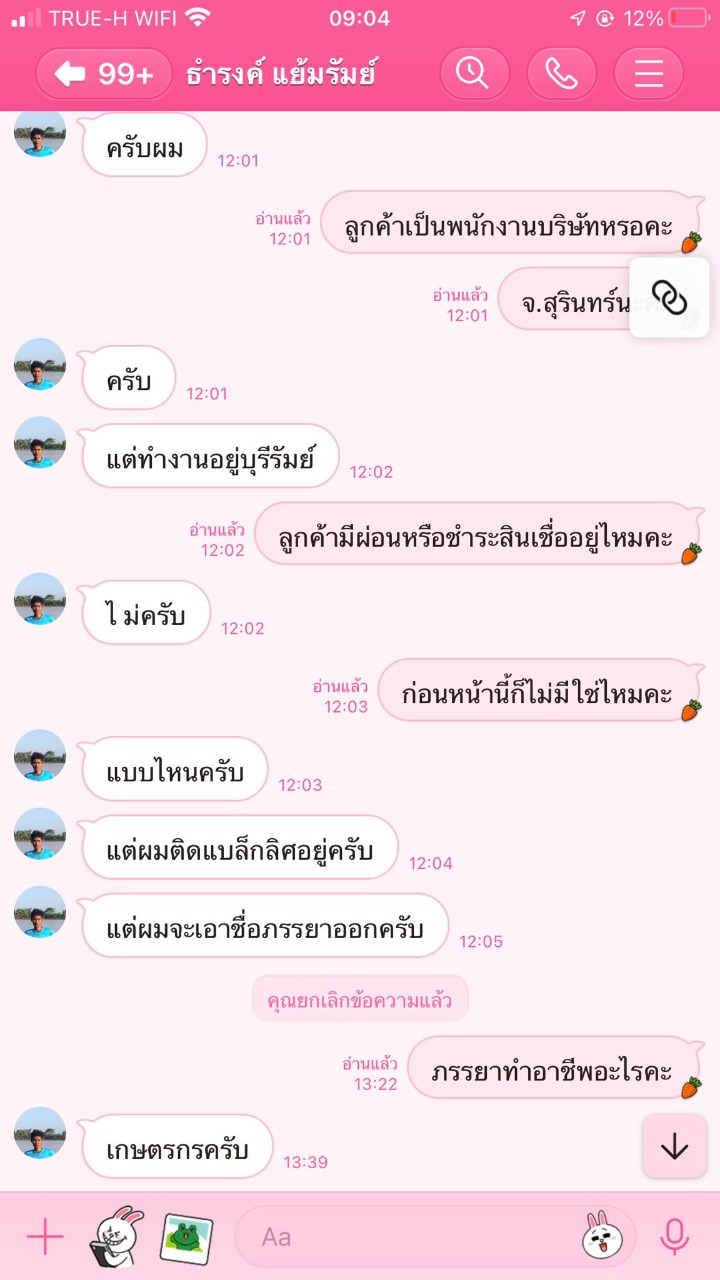This screenshot has width=720, height=1280.
Task: View sender's profile photo beside เกษตรกรครับ
Action: coord(40,1133)
